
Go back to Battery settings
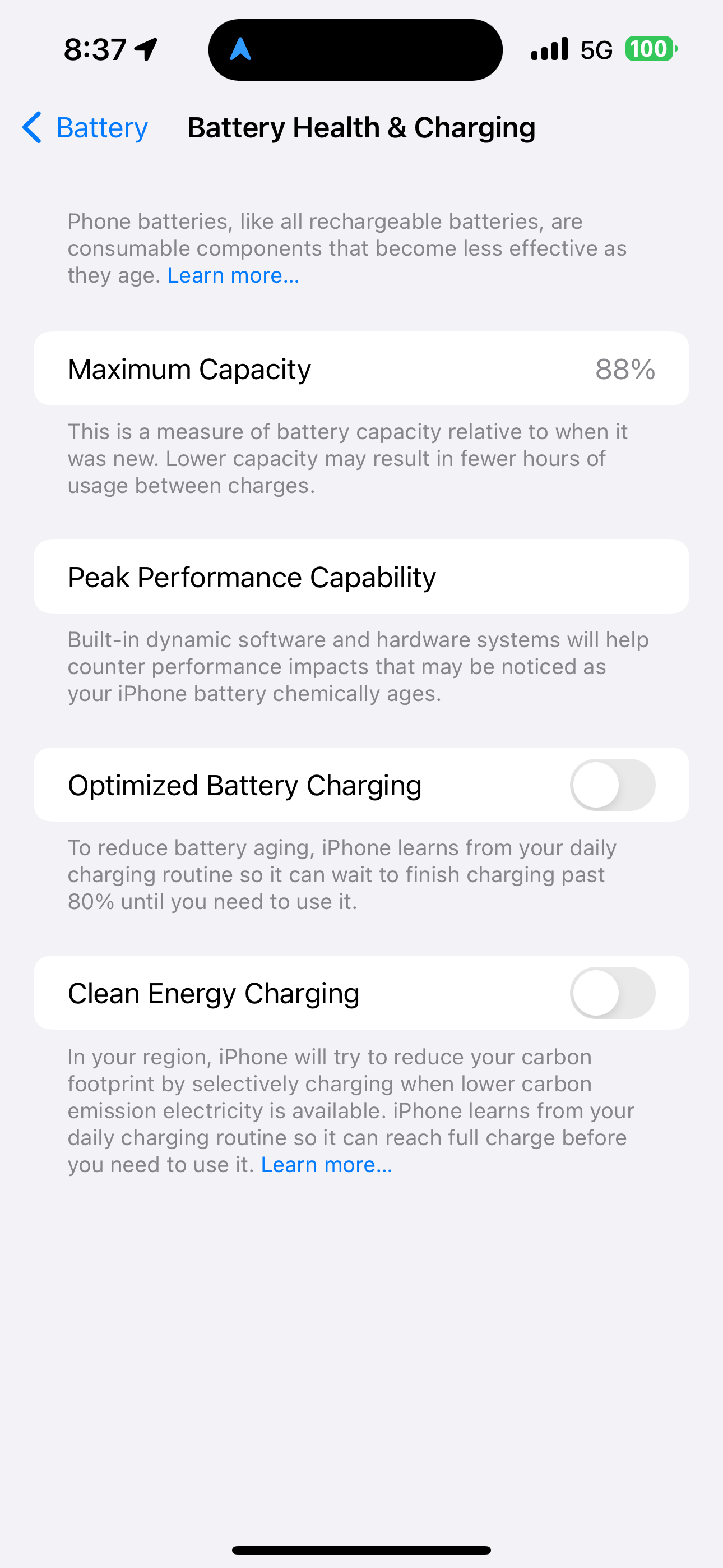coord(85,128)
